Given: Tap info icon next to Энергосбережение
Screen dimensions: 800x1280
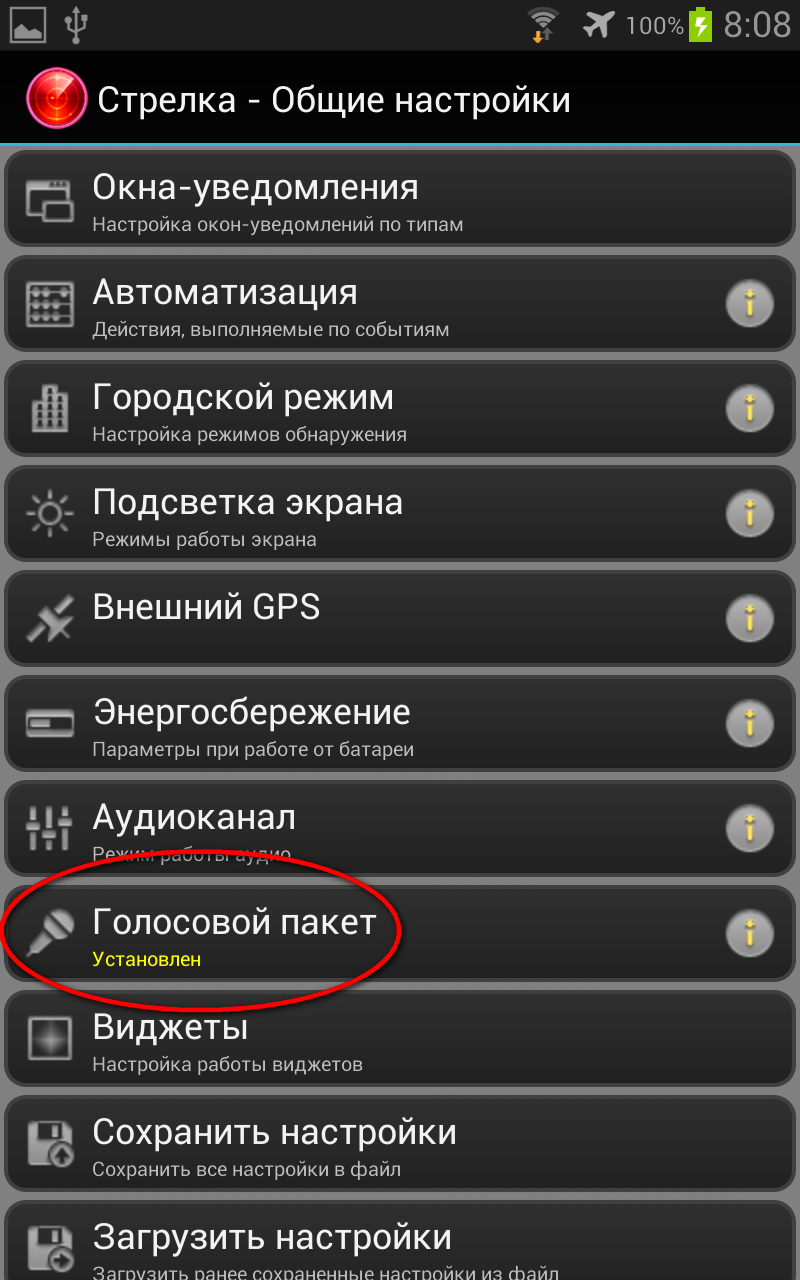Looking at the screenshot, I should [750, 724].
